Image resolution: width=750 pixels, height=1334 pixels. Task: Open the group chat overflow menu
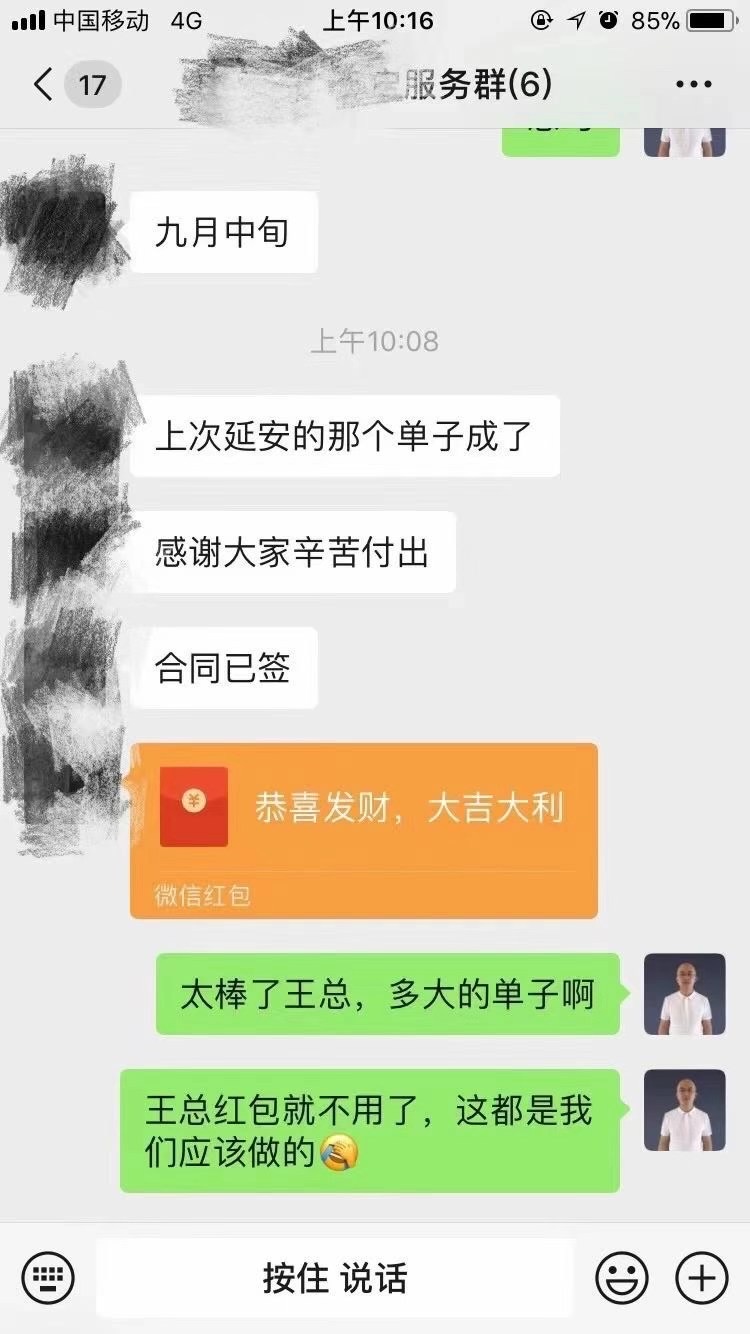coord(693,84)
